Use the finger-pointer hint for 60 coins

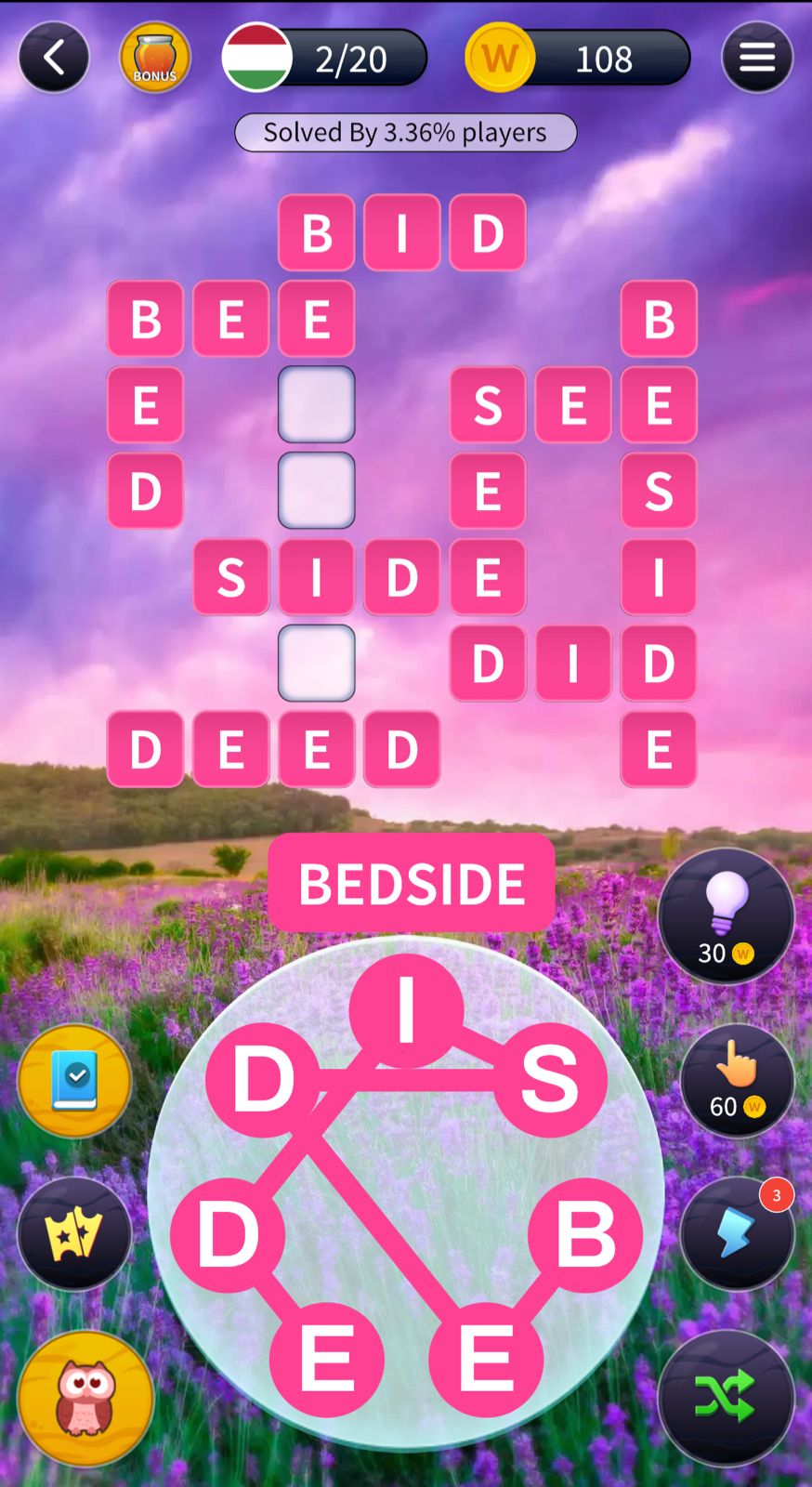coord(737,1080)
